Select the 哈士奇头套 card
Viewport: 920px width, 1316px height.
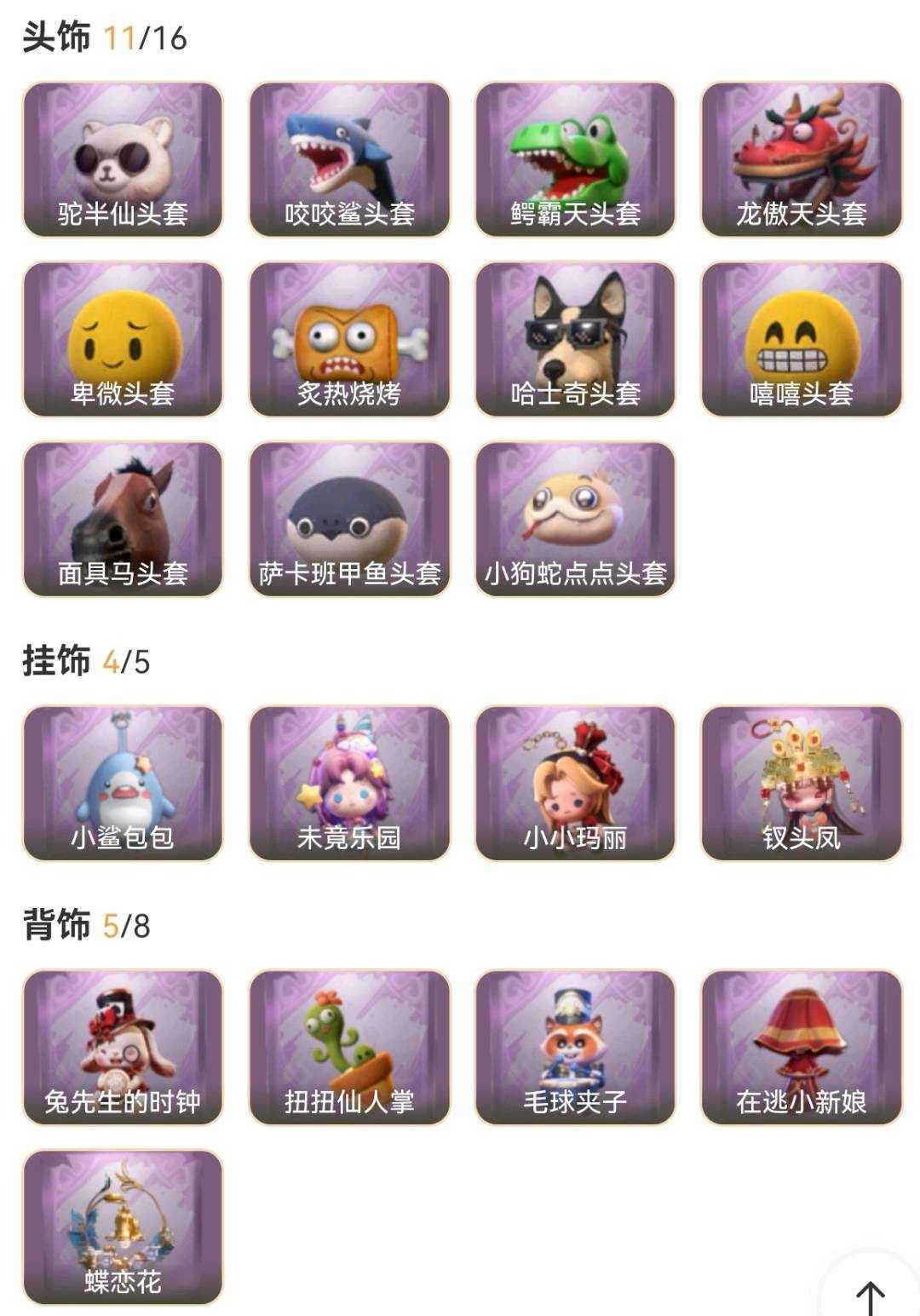tap(575, 339)
